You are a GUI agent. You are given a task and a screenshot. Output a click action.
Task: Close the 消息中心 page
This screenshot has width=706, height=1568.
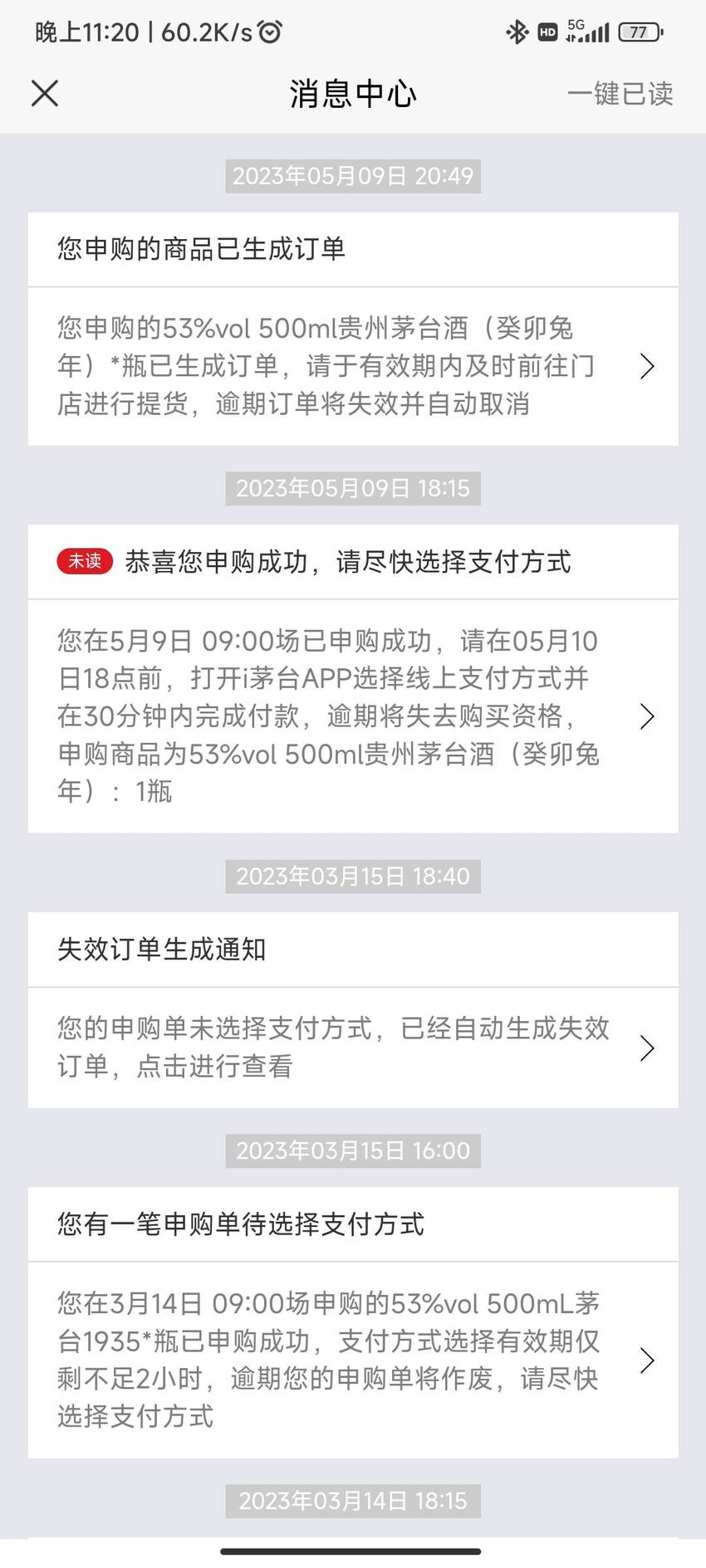[45, 93]
